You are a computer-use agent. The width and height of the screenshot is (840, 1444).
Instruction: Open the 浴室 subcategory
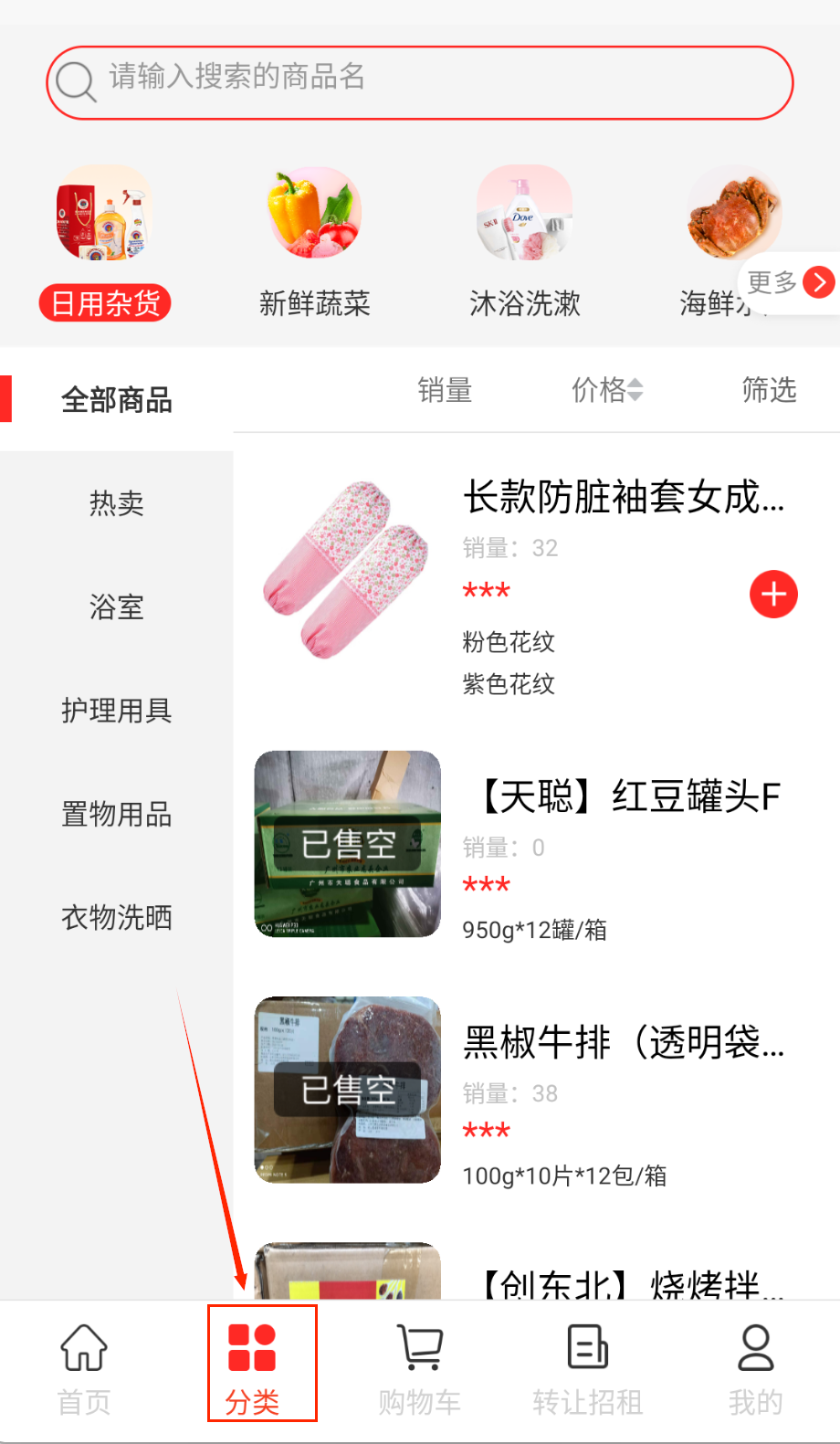point(116,606)
